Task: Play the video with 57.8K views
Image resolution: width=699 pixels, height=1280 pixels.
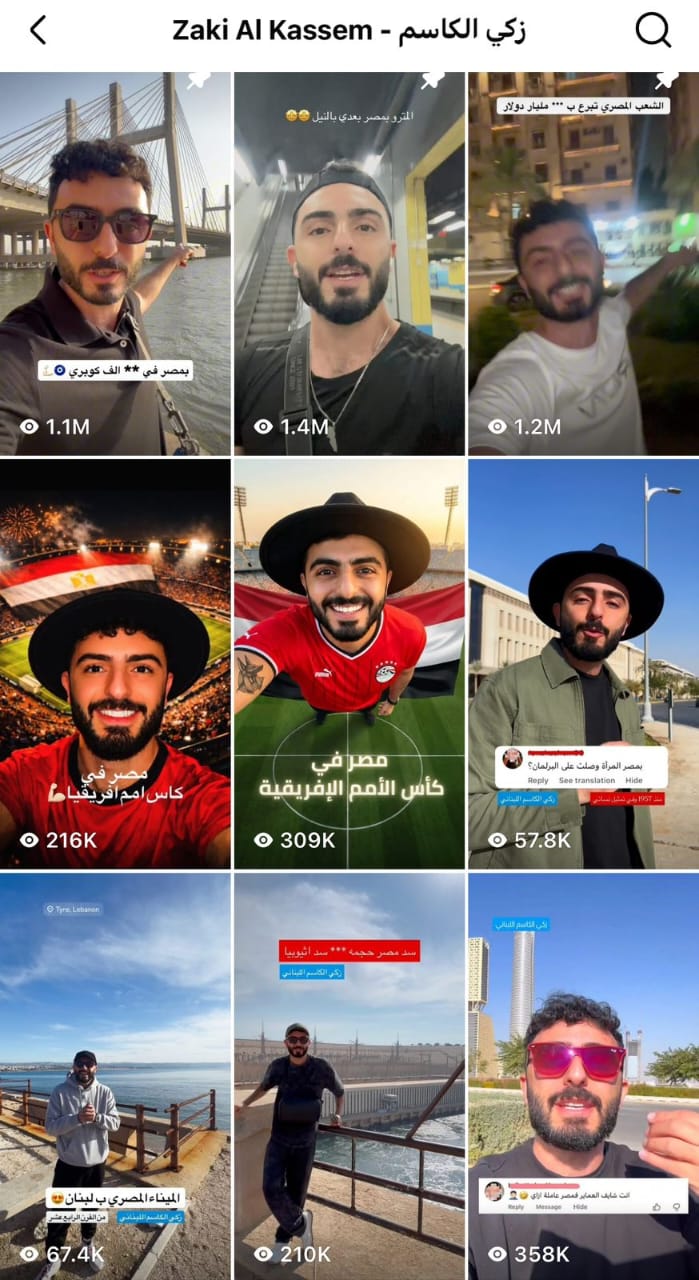Action: (x=583, y=663)
